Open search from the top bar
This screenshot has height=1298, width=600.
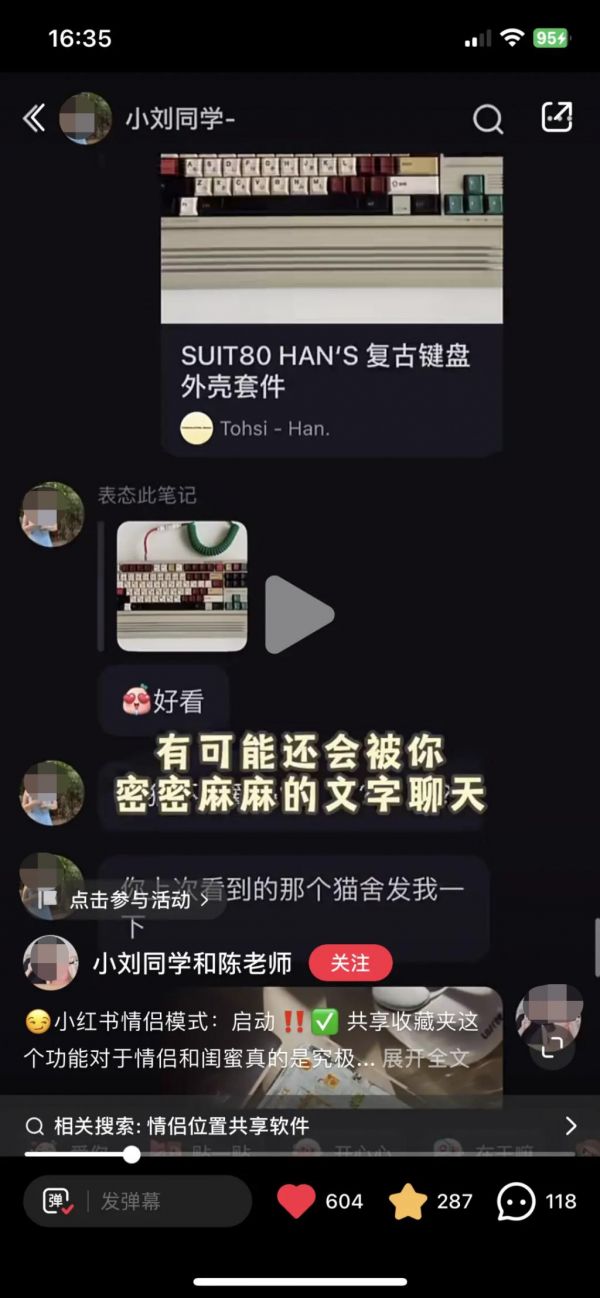[x=487, y=119]
